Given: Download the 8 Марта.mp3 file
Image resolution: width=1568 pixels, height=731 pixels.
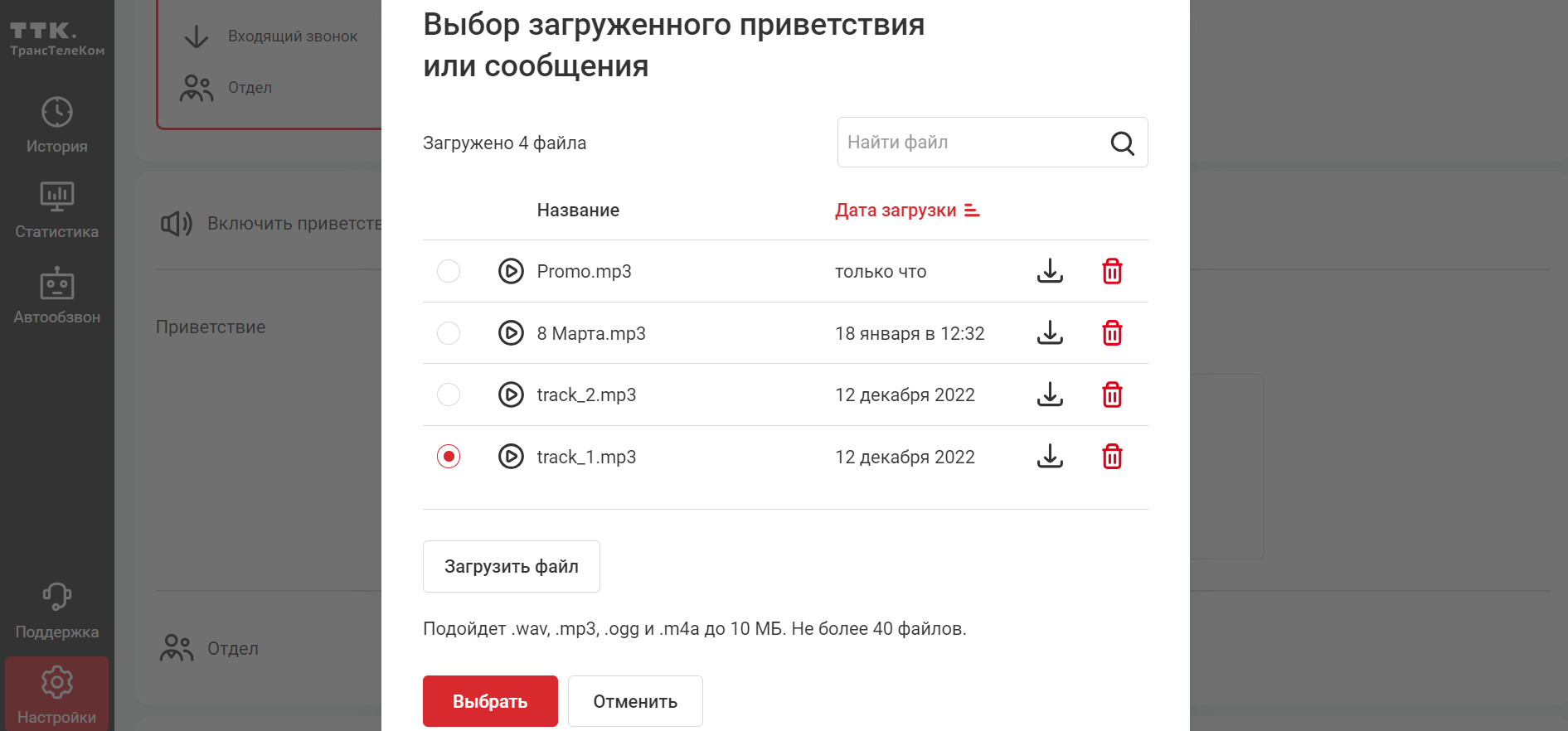Looking at the screenshot, I should 1050,333.
